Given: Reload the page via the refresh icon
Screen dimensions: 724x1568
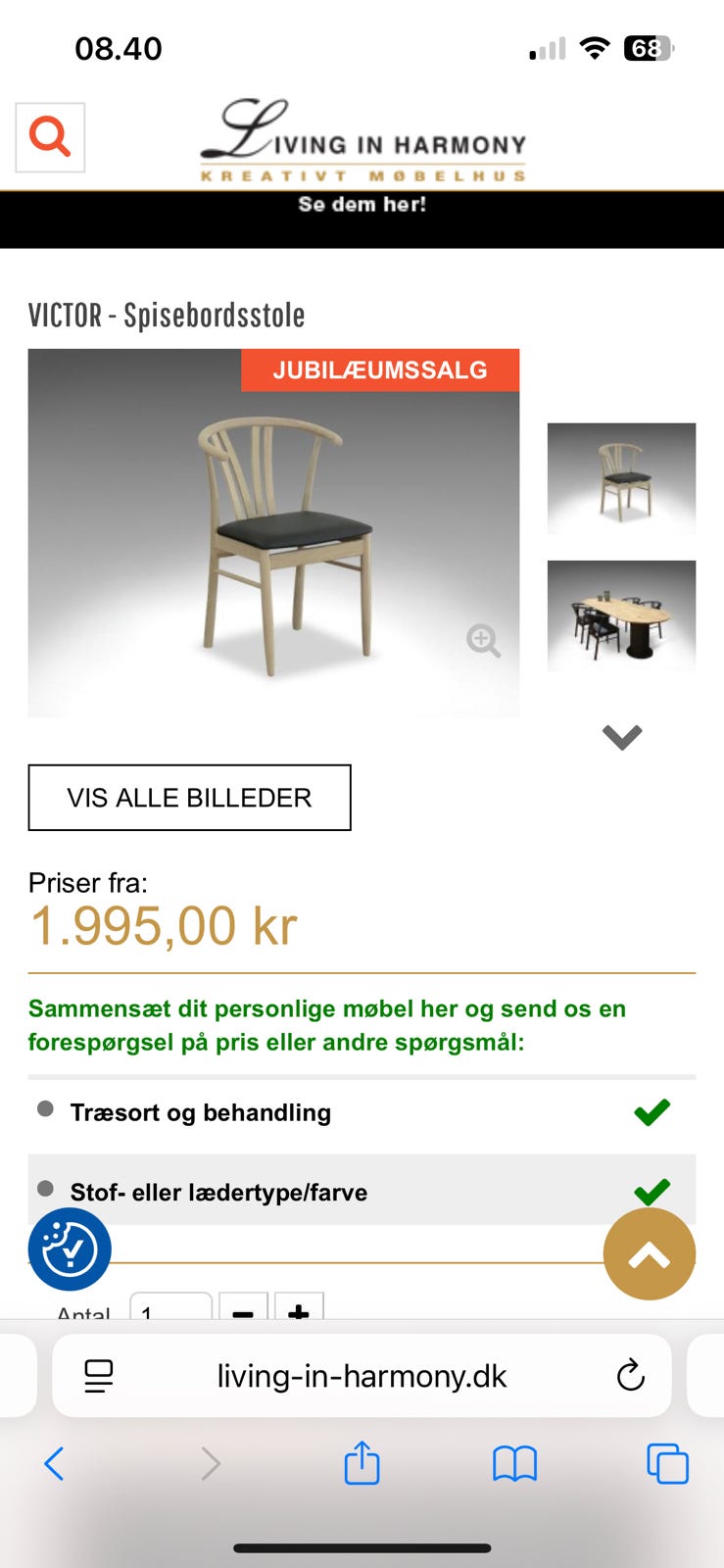Looking at the screenshot, I should [x=630, y=1375].
